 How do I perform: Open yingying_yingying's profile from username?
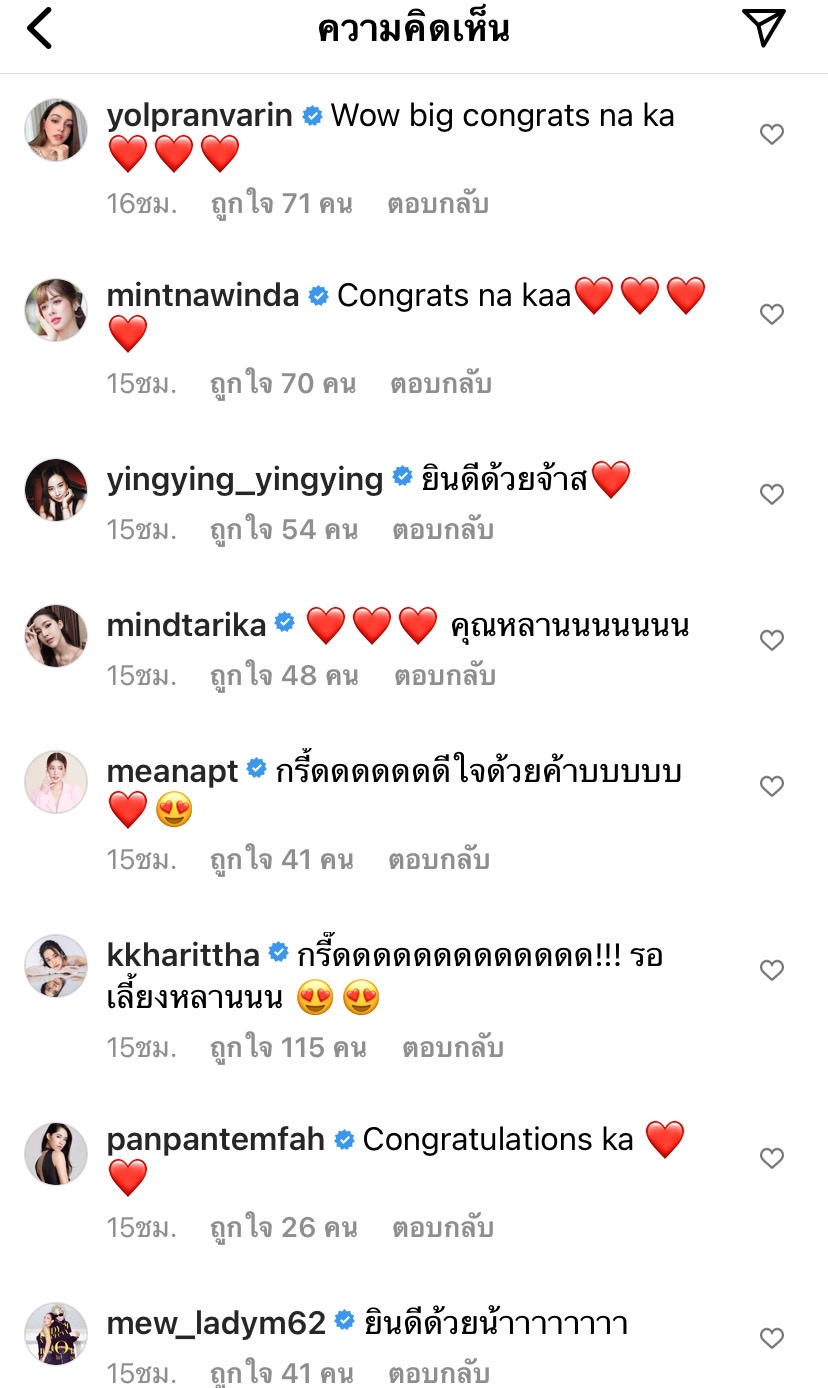coord(245,479)
